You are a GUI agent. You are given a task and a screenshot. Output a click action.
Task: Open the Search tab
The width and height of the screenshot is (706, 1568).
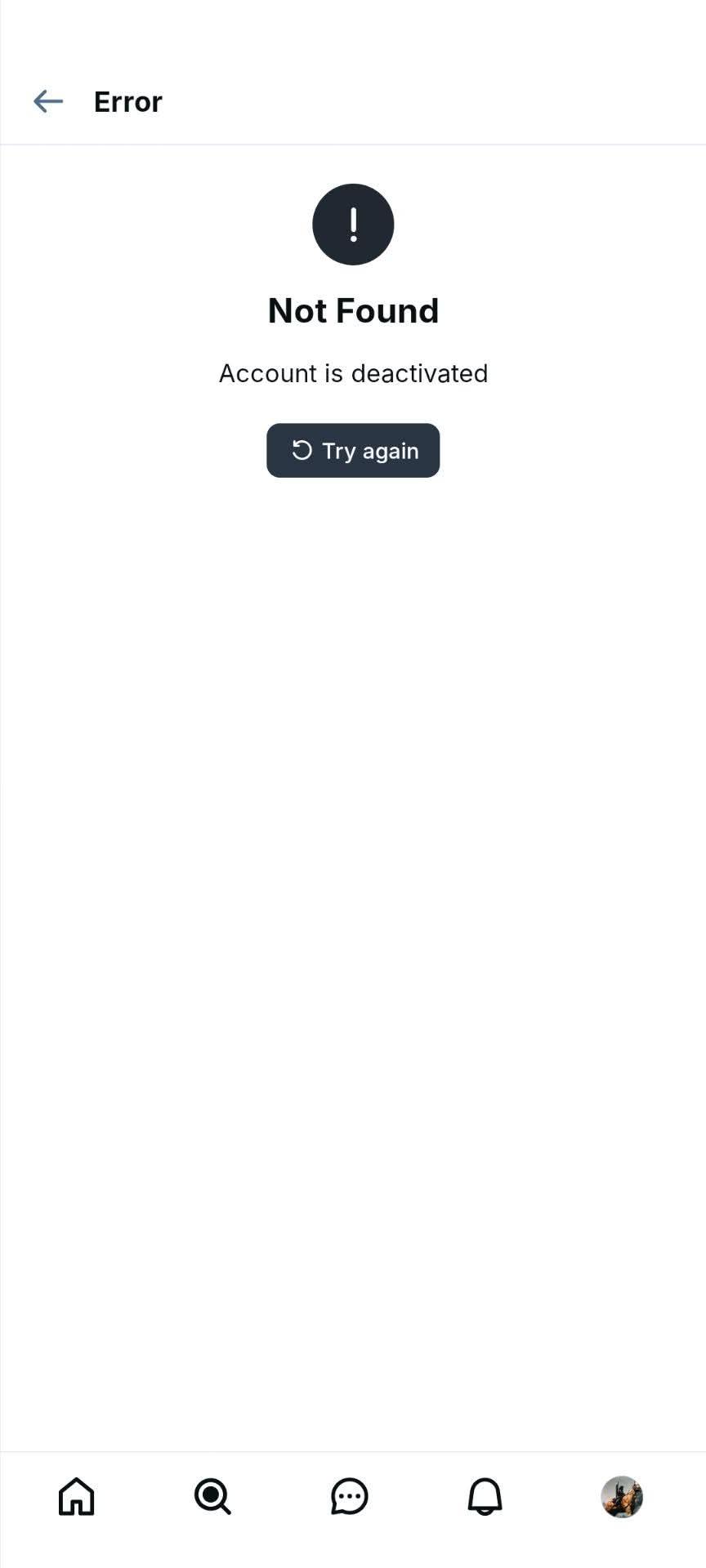point(212,1497)
